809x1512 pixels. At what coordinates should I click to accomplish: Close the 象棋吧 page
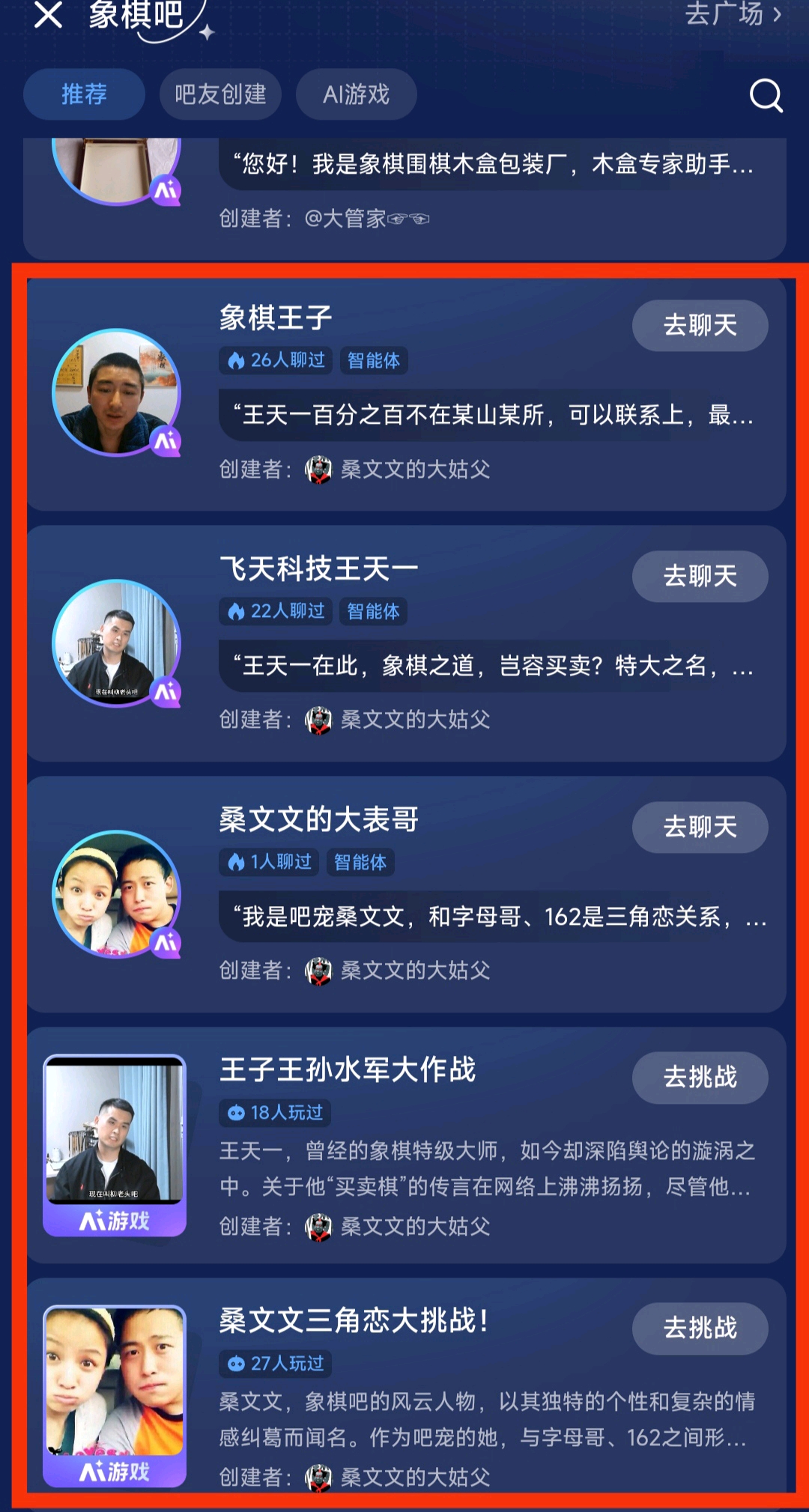[x=48, y=14]
